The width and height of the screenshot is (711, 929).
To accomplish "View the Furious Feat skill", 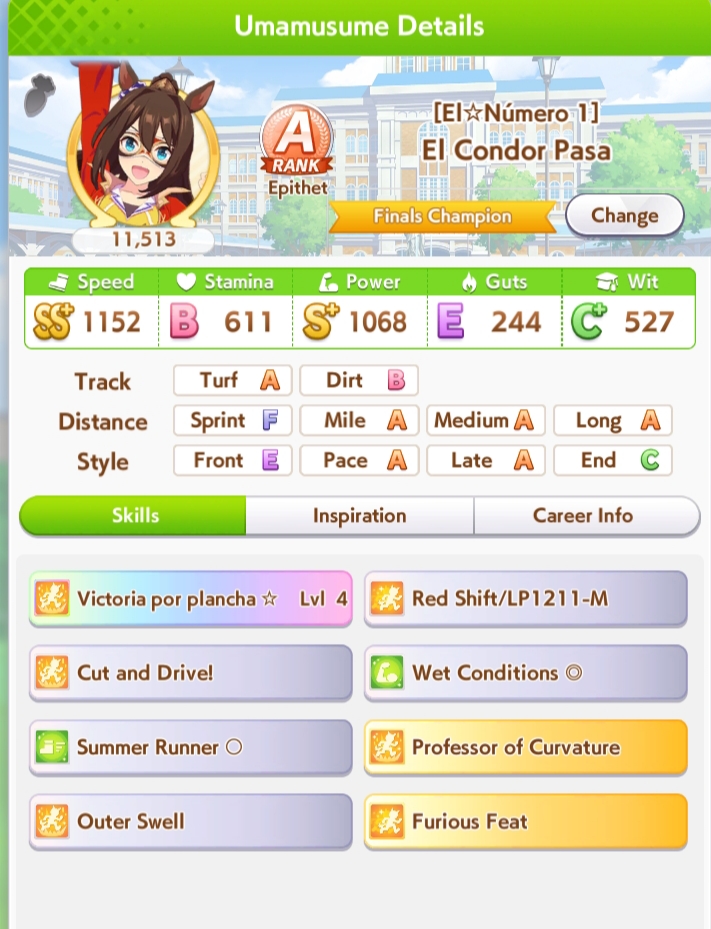I will point(525,822).
